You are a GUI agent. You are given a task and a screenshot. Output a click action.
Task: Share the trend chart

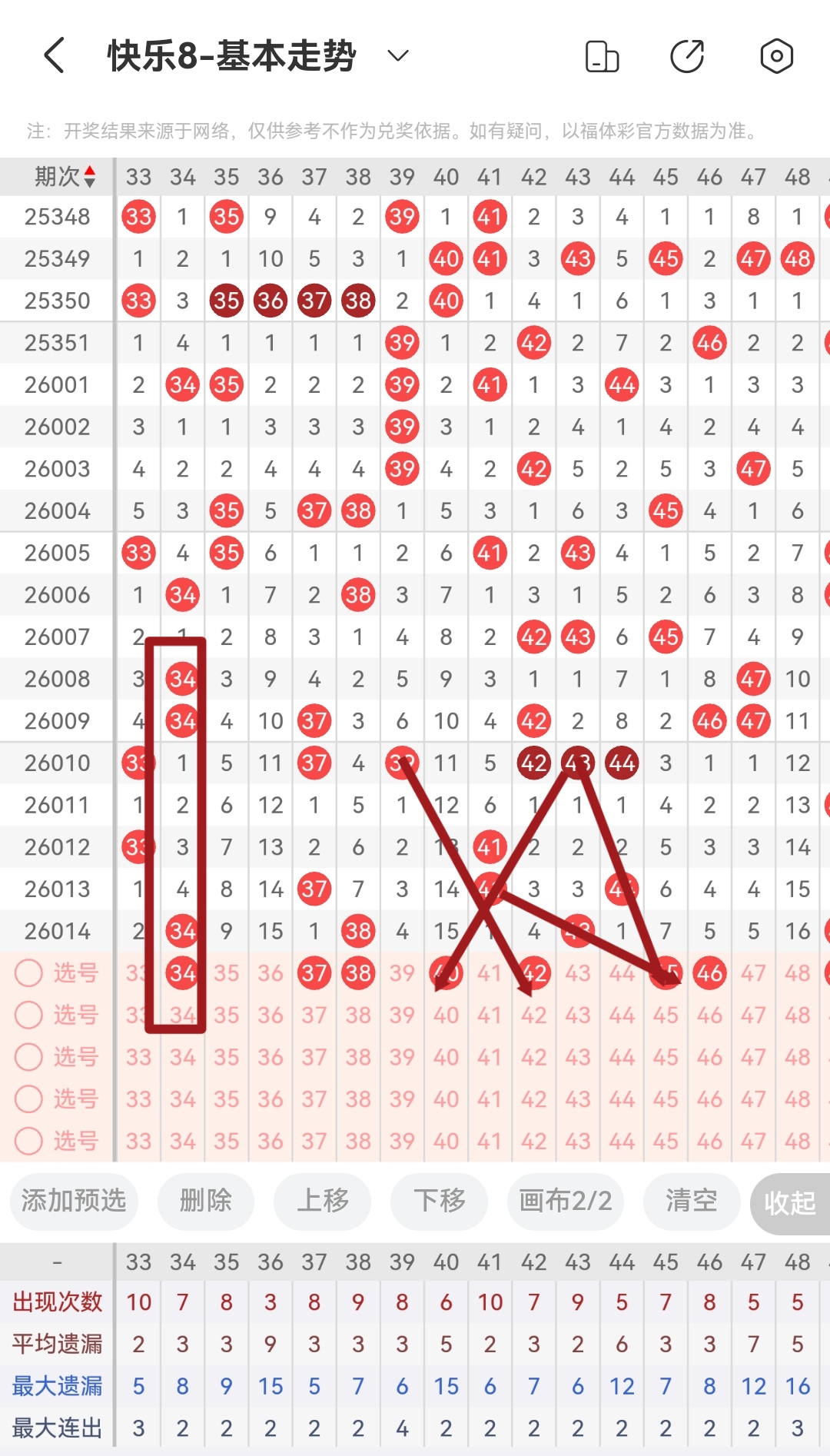[687, 56]
